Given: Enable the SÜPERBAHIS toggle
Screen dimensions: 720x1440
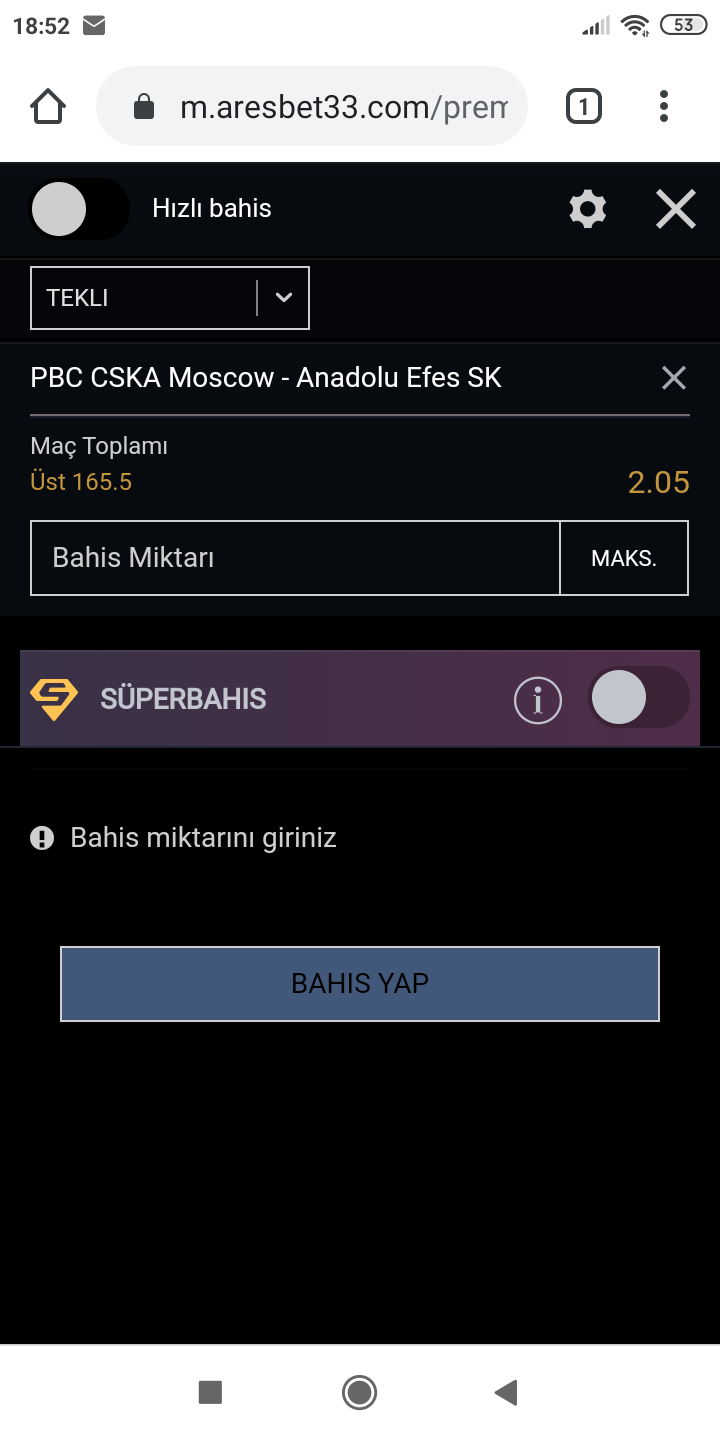Looking at the screenshot, I should pos(638,697).
